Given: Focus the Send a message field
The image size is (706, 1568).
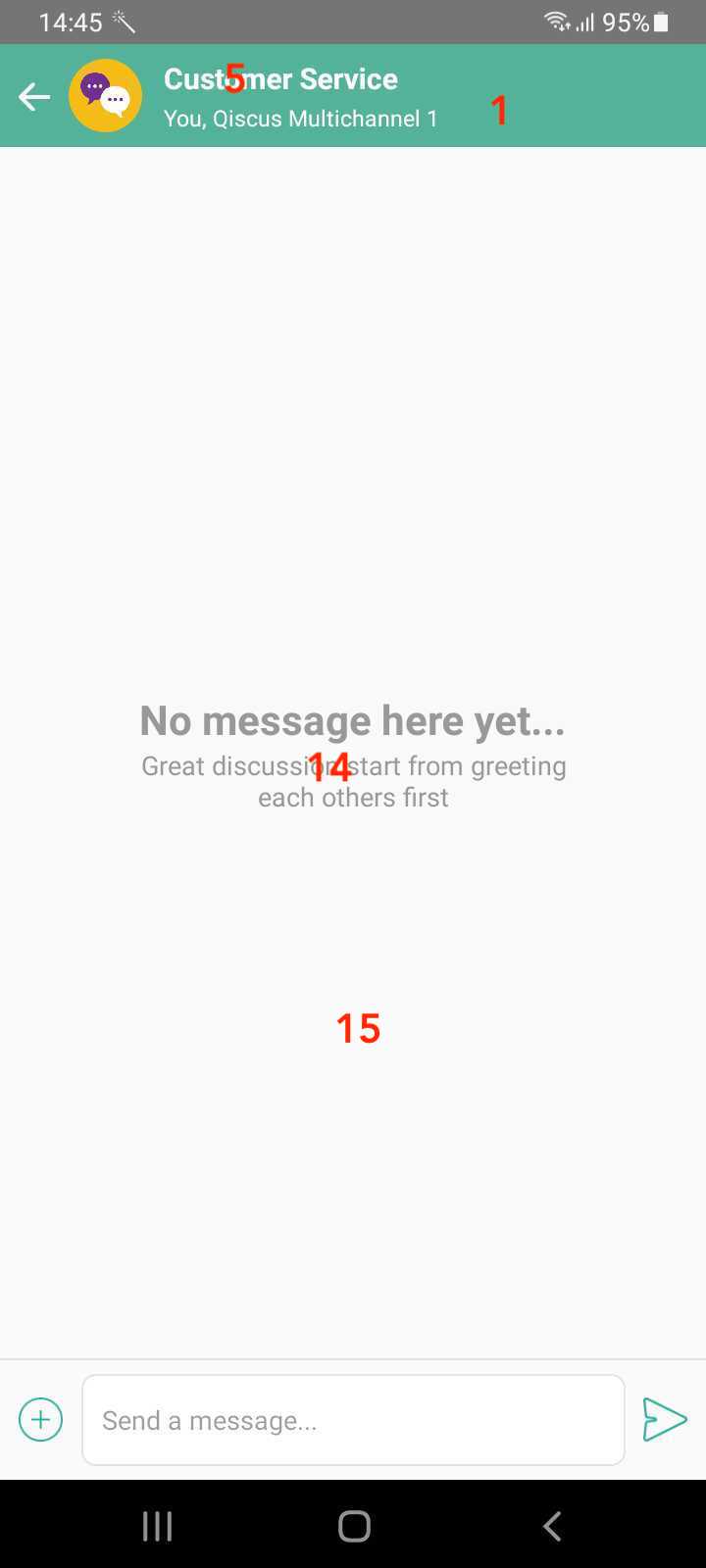Looking at the screenshot, I should pos(353,1420).
